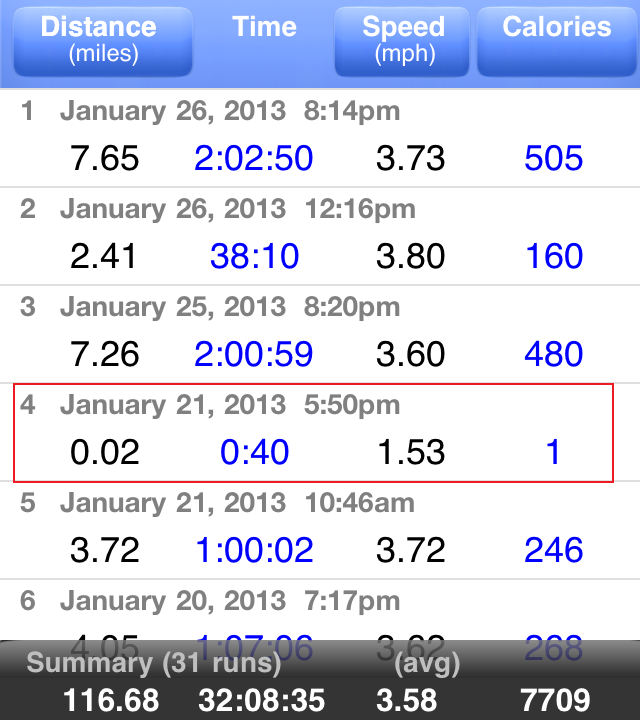View the January 25, 2013 8:20pm run

320,334
